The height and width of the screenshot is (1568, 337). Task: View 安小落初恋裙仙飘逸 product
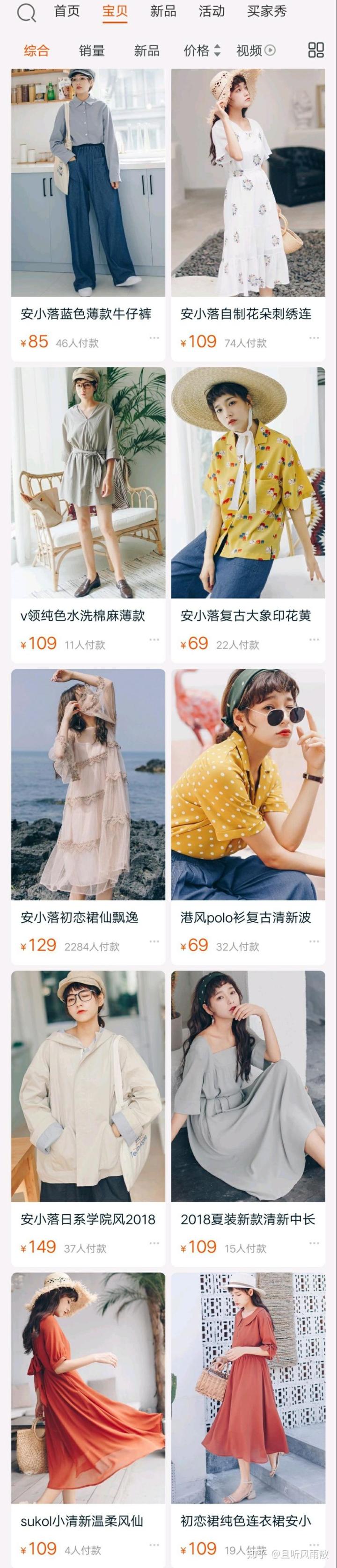[88, 784]
